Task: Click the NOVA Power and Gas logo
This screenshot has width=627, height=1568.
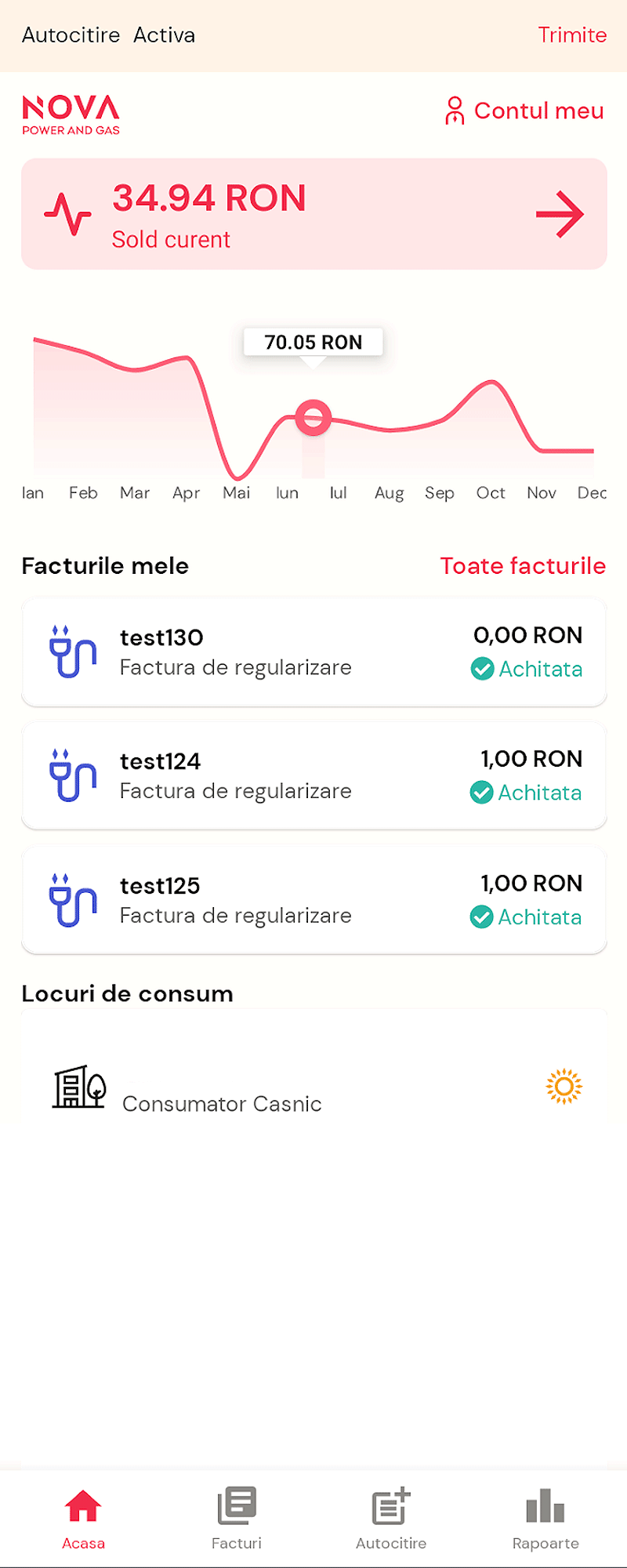Action: pyautogui.click(x=71, y=112)
